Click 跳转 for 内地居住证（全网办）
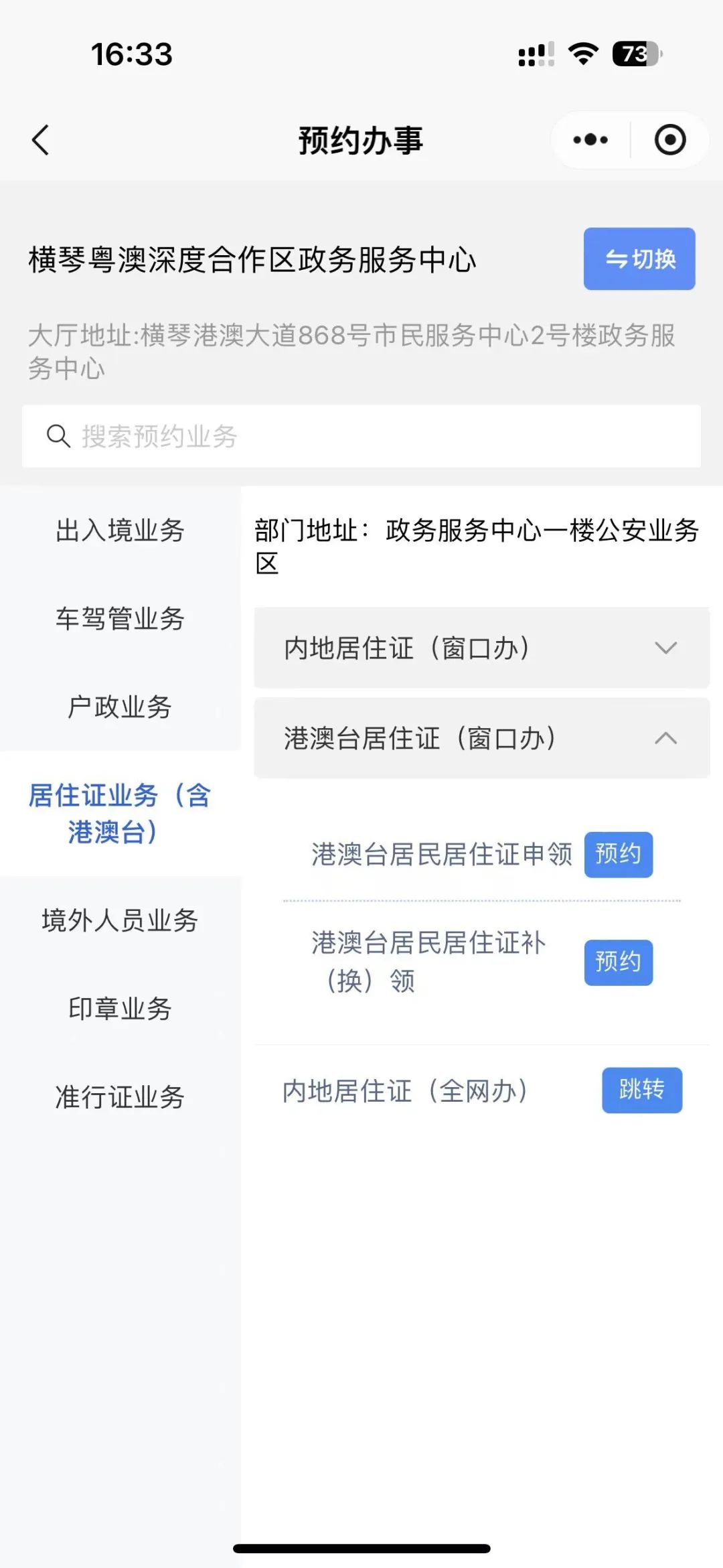This screenshot has width=723, height=1568. [x=641, y=1090]
